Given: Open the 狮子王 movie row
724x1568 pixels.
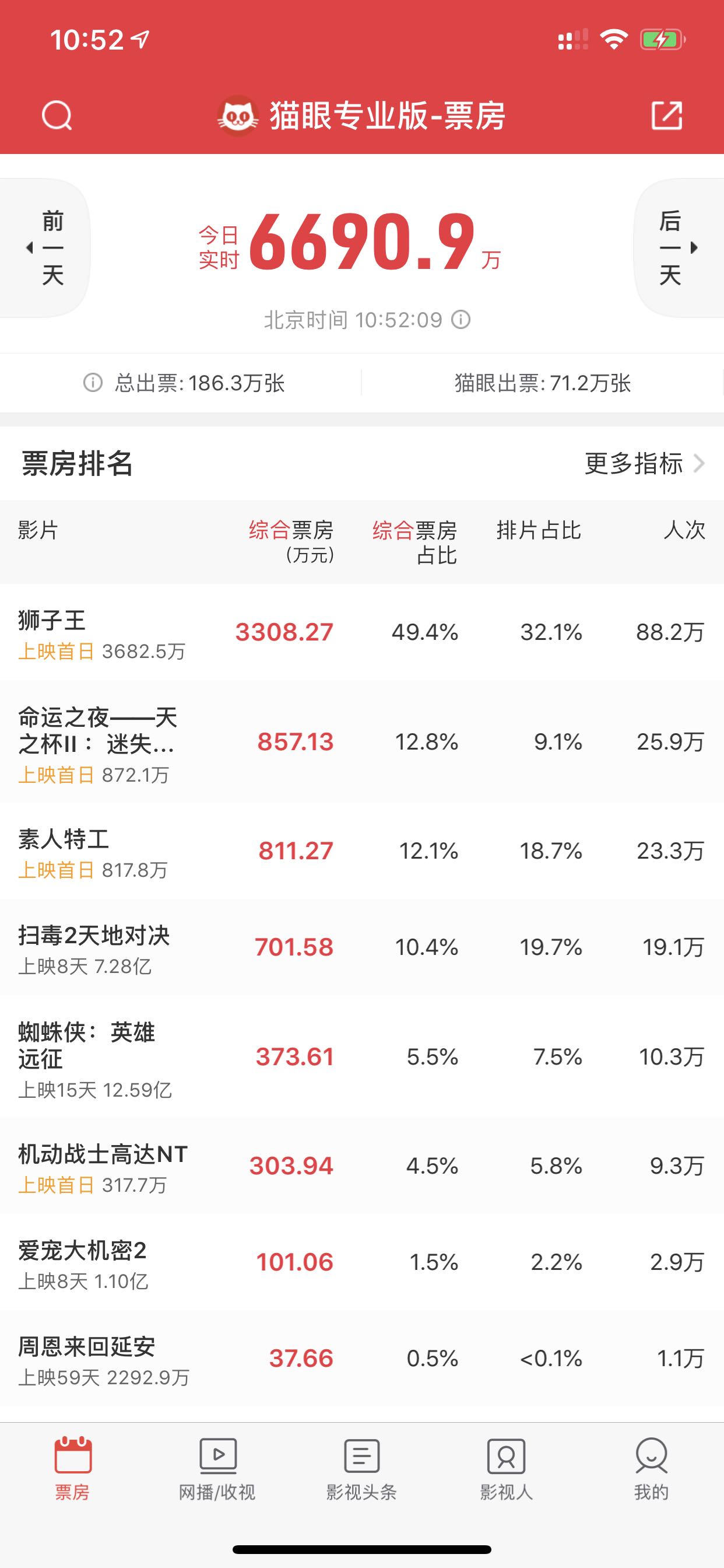Looking at the screenshot, I should coord(362,633).
